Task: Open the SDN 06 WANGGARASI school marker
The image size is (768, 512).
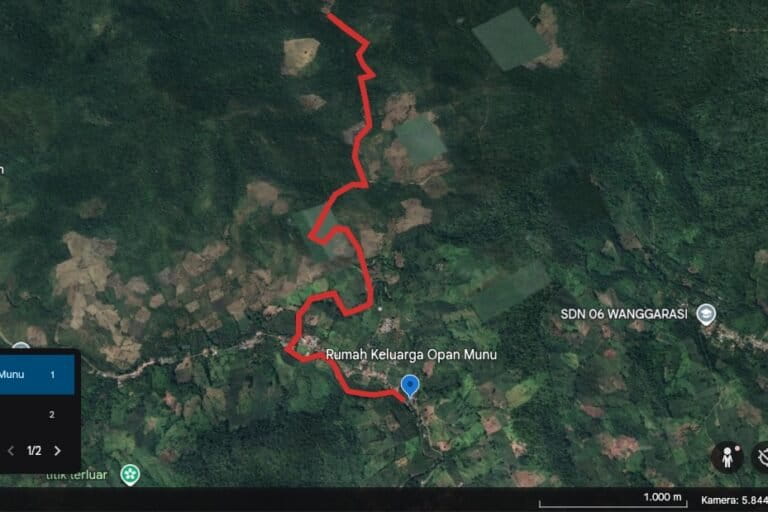Action: point(707,314)
